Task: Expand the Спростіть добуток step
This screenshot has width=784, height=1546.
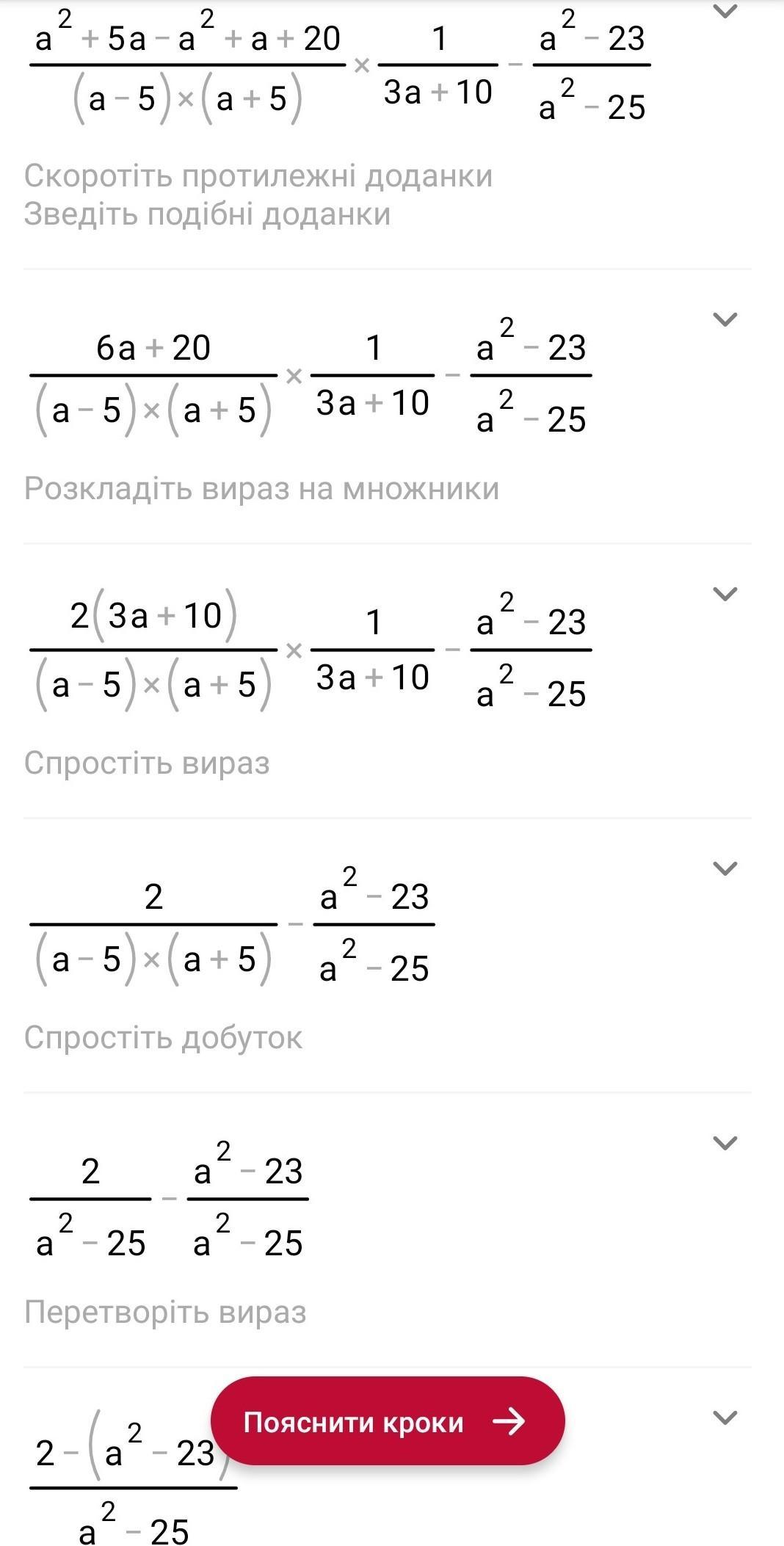Action: 725,868
